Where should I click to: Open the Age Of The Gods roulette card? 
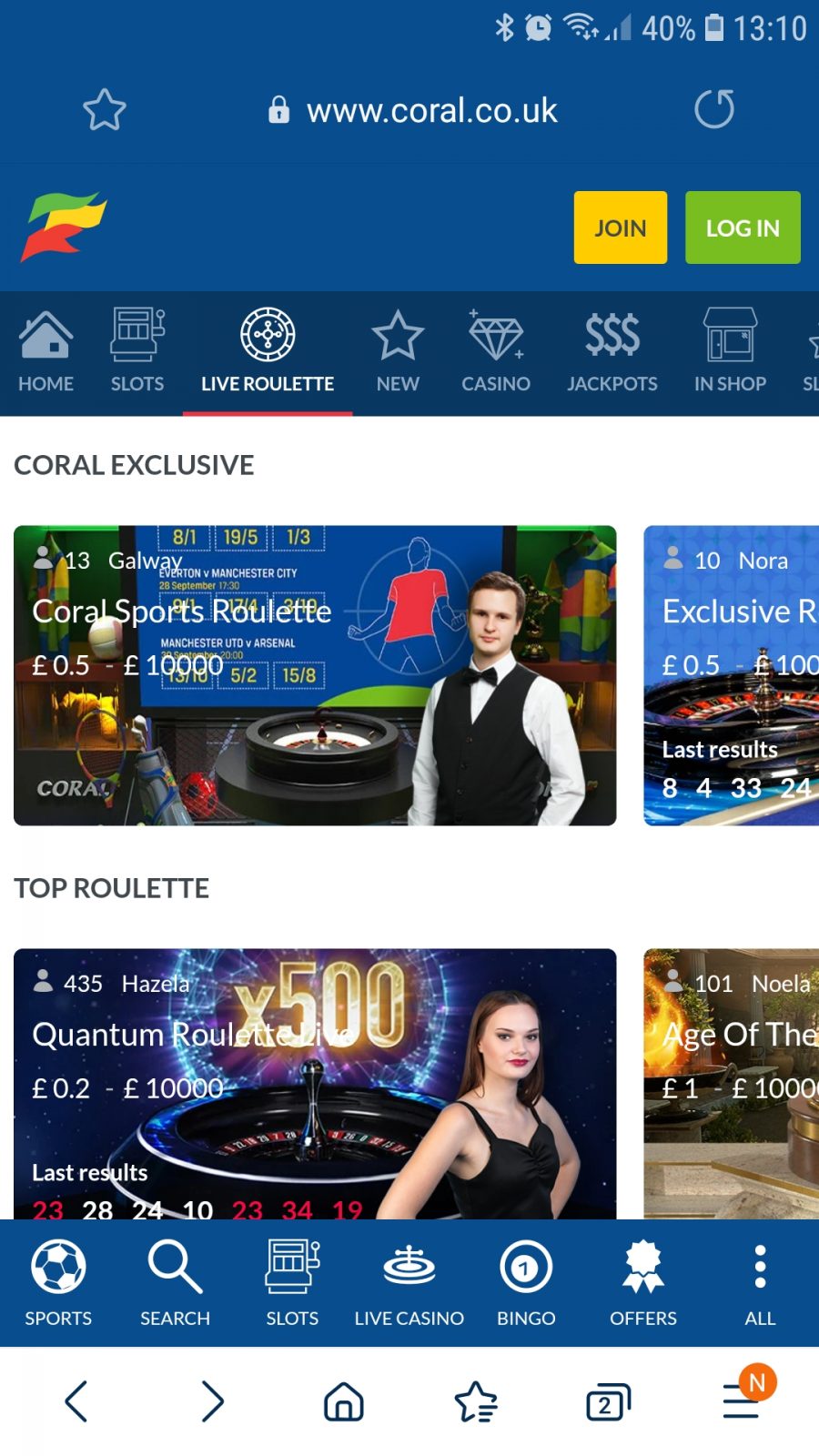coord(732,1084)
